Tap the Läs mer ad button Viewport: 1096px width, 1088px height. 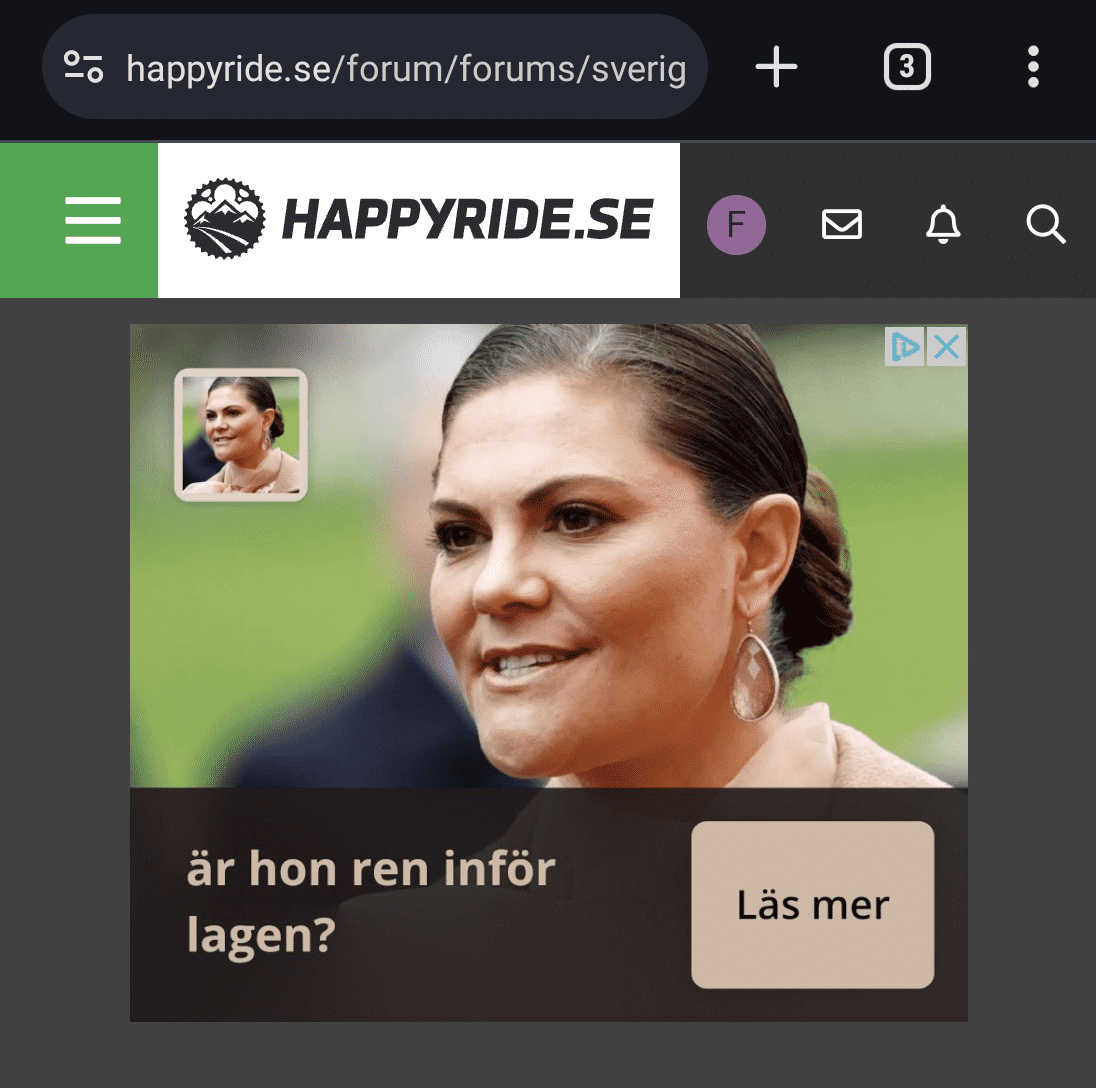(x=812, y=905)
